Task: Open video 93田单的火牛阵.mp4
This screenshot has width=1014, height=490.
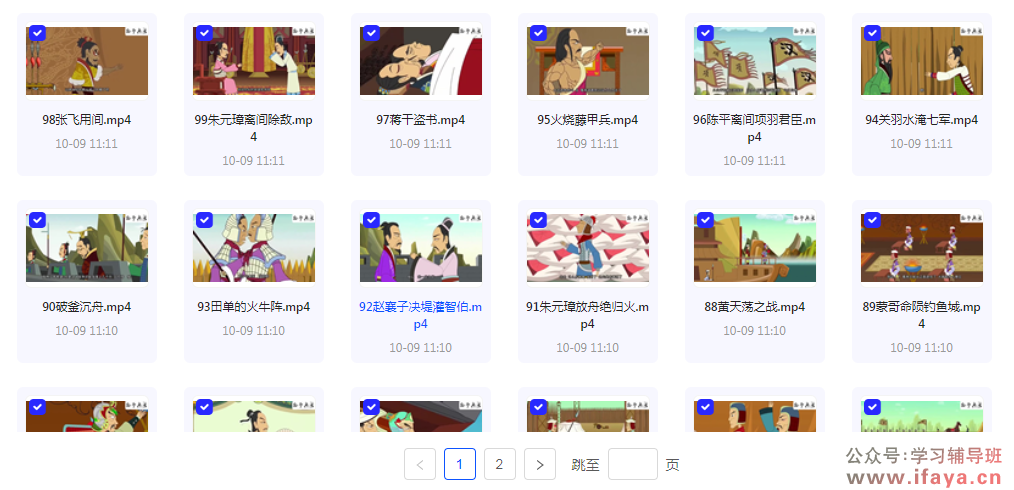Action: tap(254, 248)
